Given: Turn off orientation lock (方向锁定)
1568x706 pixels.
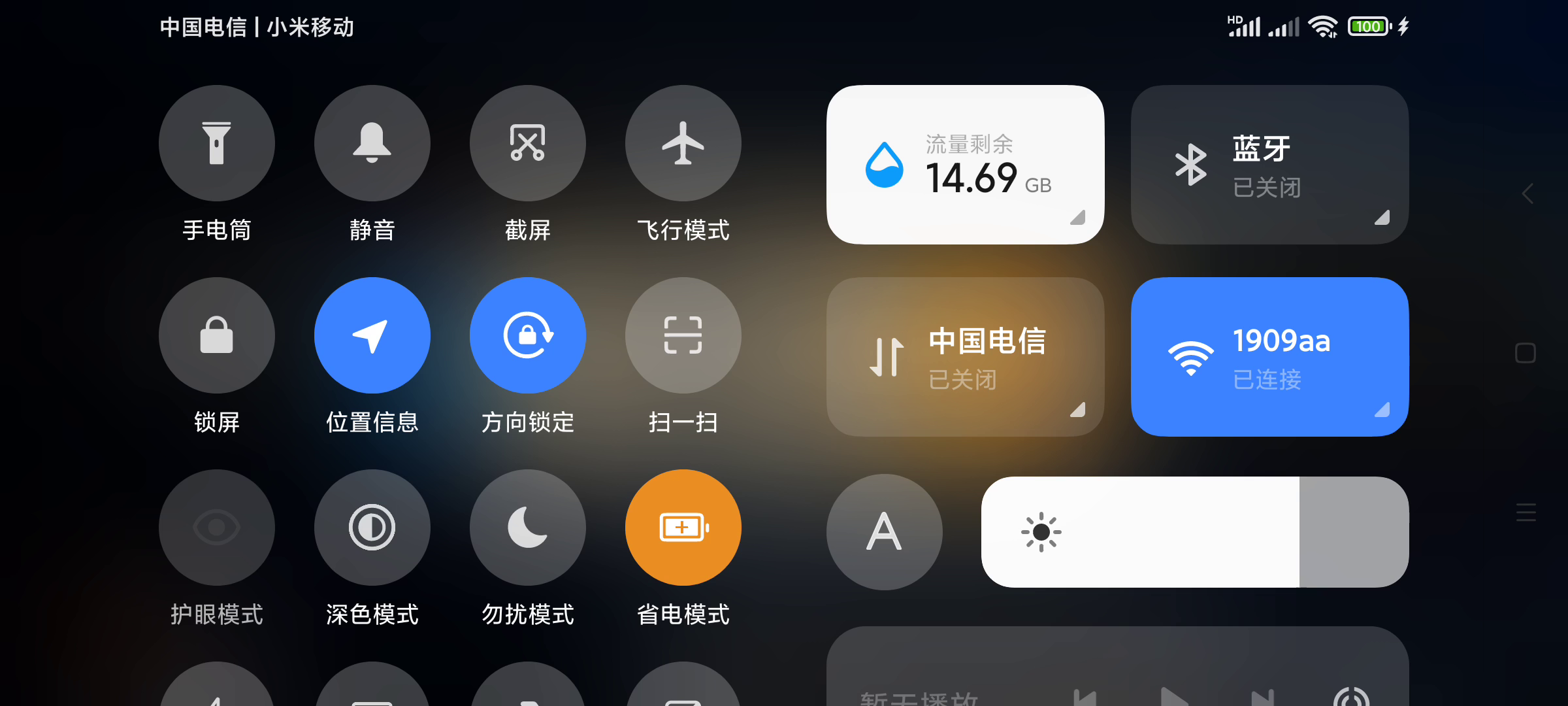Looking at the screenshot, I should tap(527, 335).
